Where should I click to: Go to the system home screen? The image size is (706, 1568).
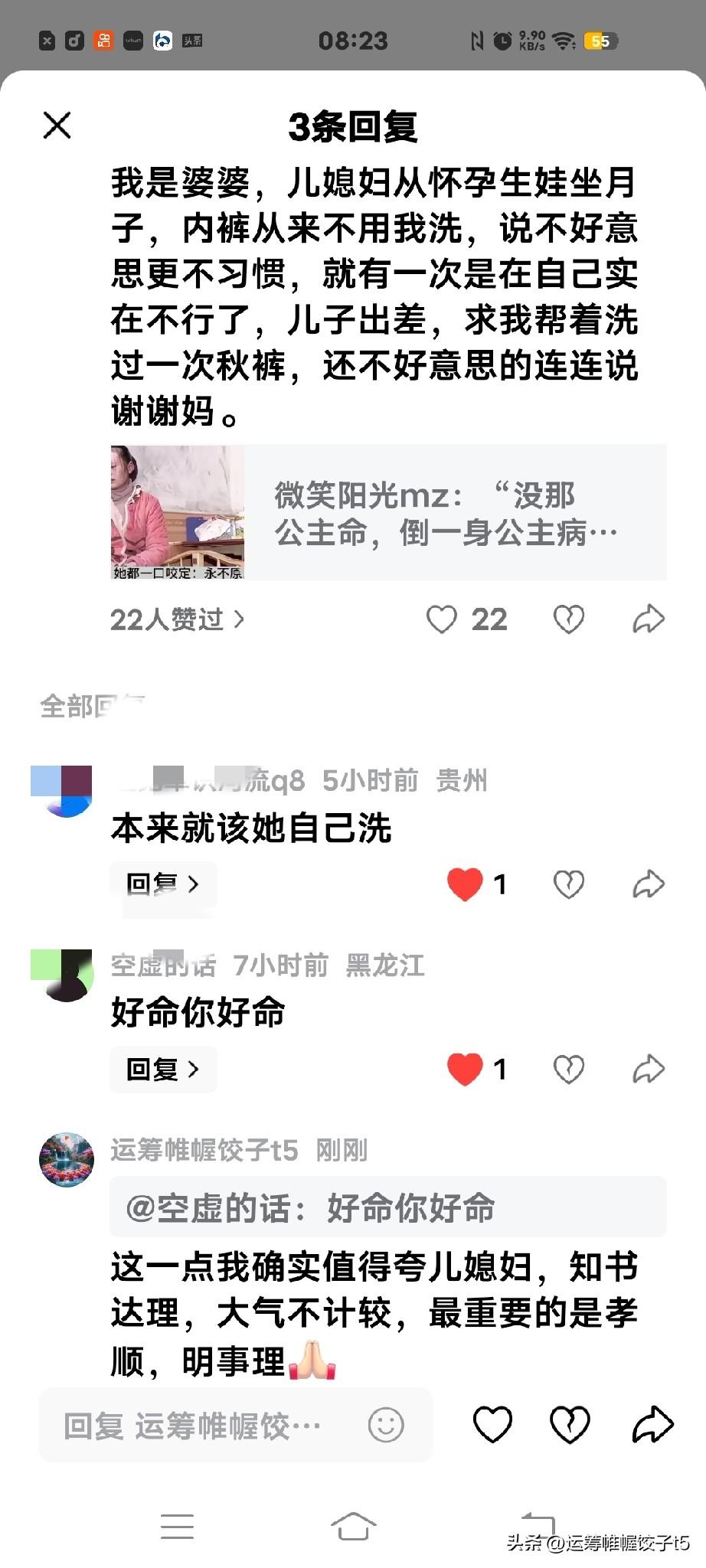pyautogui.click(x=353, y=1527)
